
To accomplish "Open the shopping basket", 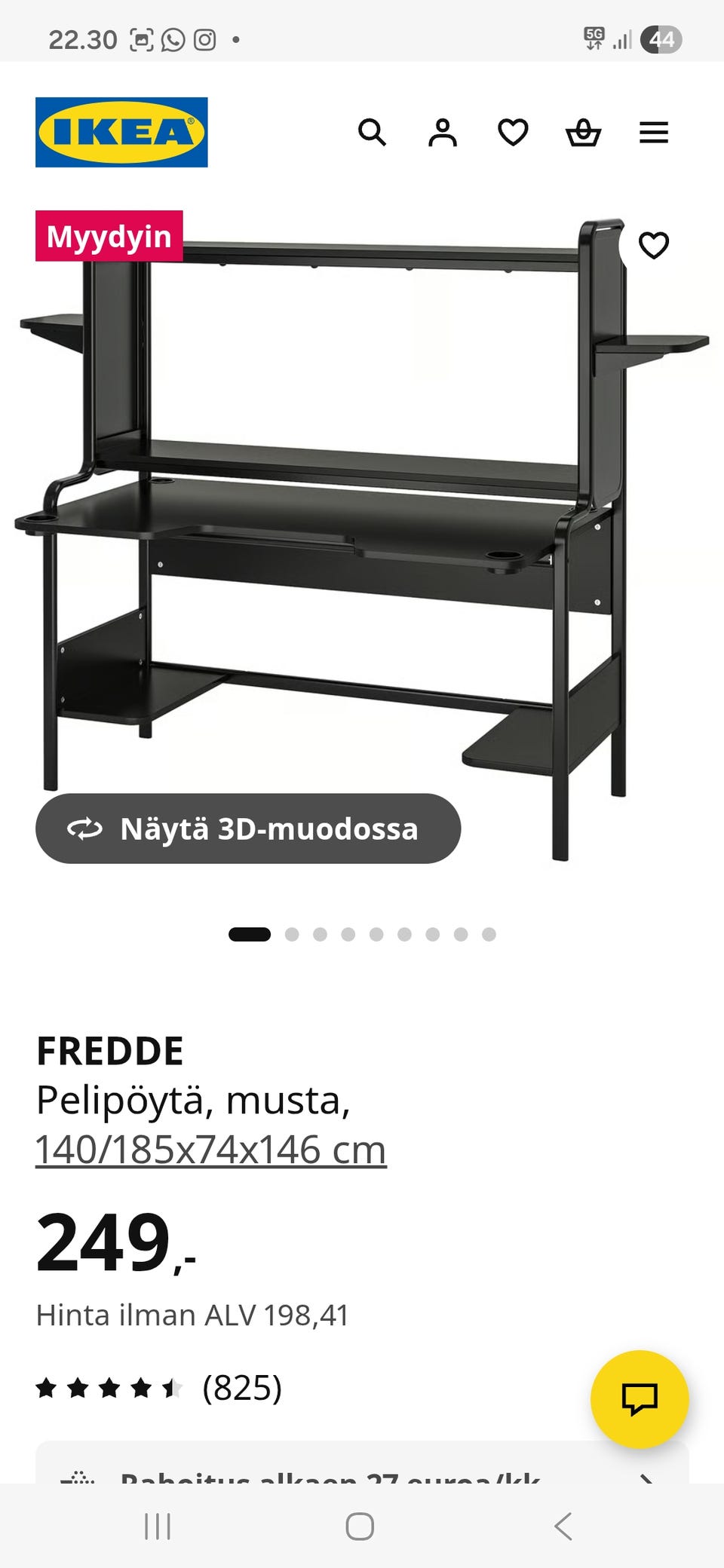I will (x=583, y=133).
